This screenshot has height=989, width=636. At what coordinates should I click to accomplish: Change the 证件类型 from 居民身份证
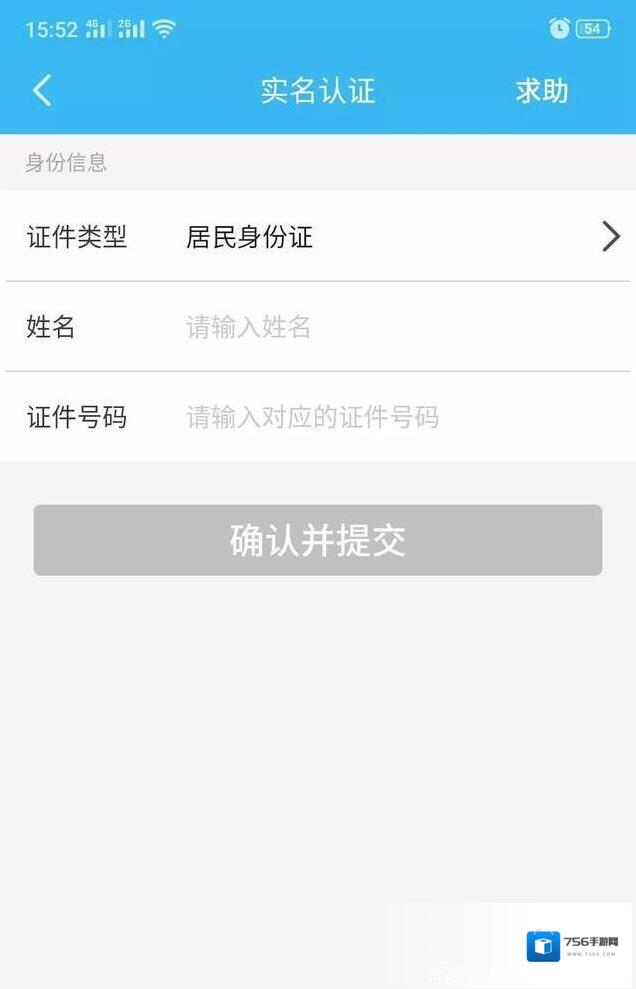pyautogui.click(x=400, y=237)
